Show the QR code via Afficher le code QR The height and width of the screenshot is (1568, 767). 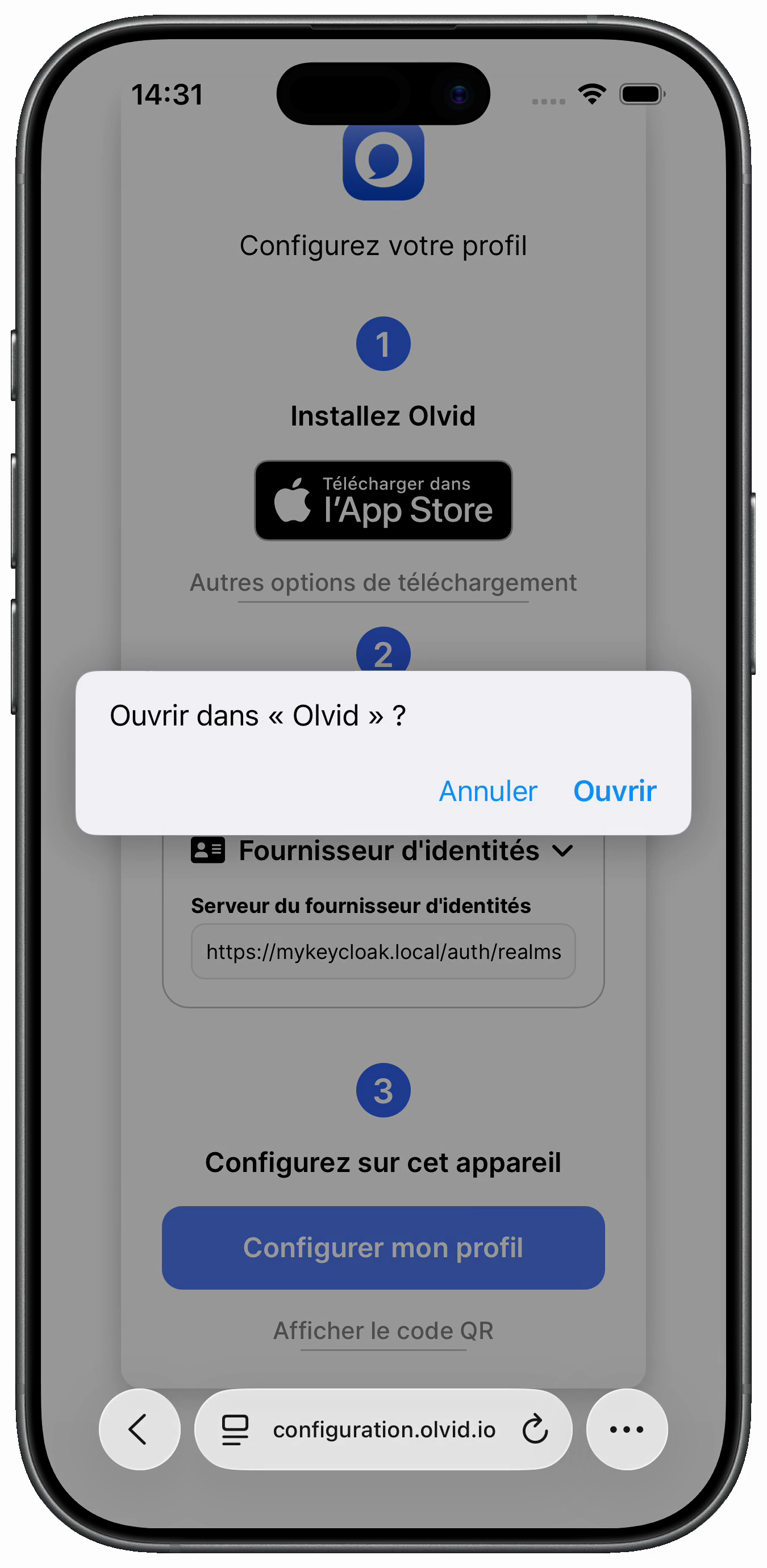383,1331
